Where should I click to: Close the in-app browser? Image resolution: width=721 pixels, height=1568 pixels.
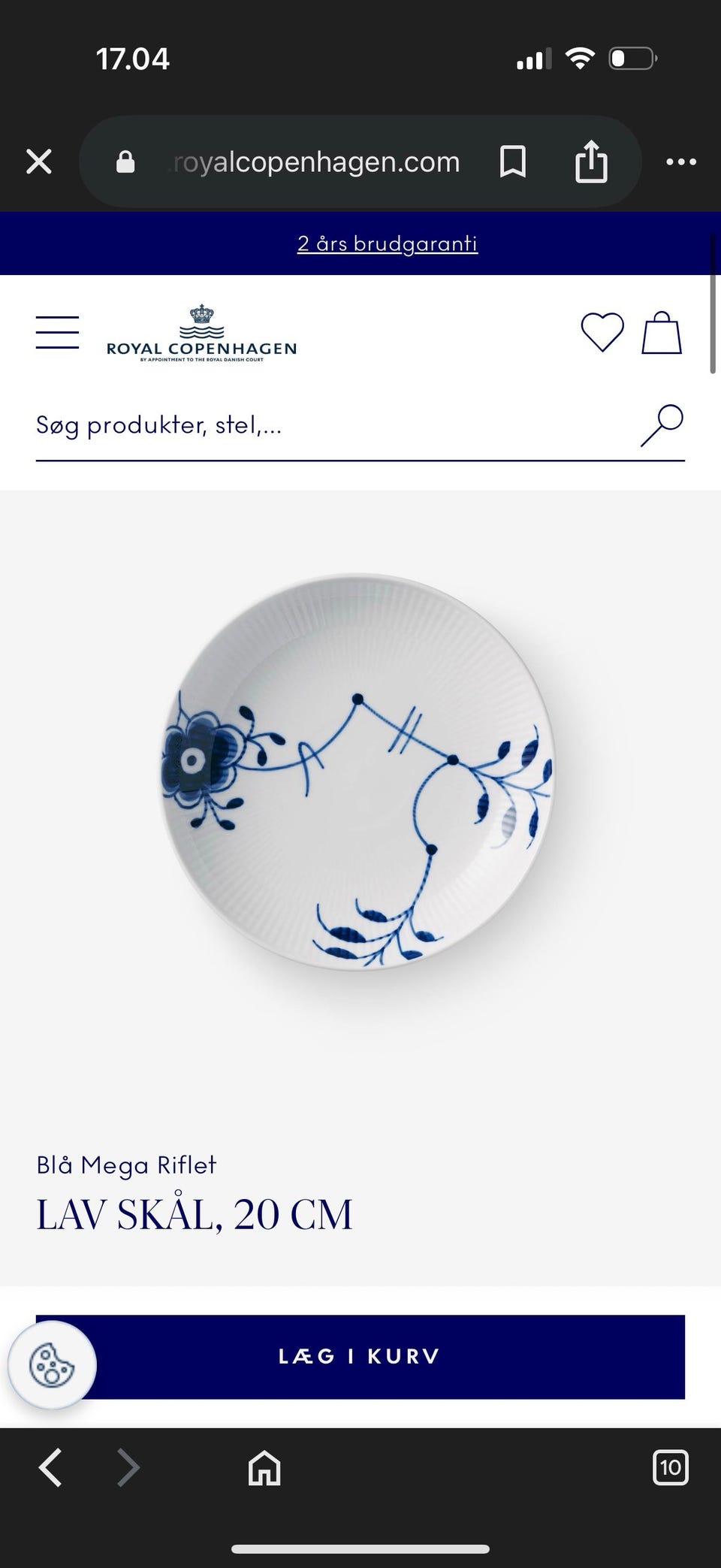39,162
